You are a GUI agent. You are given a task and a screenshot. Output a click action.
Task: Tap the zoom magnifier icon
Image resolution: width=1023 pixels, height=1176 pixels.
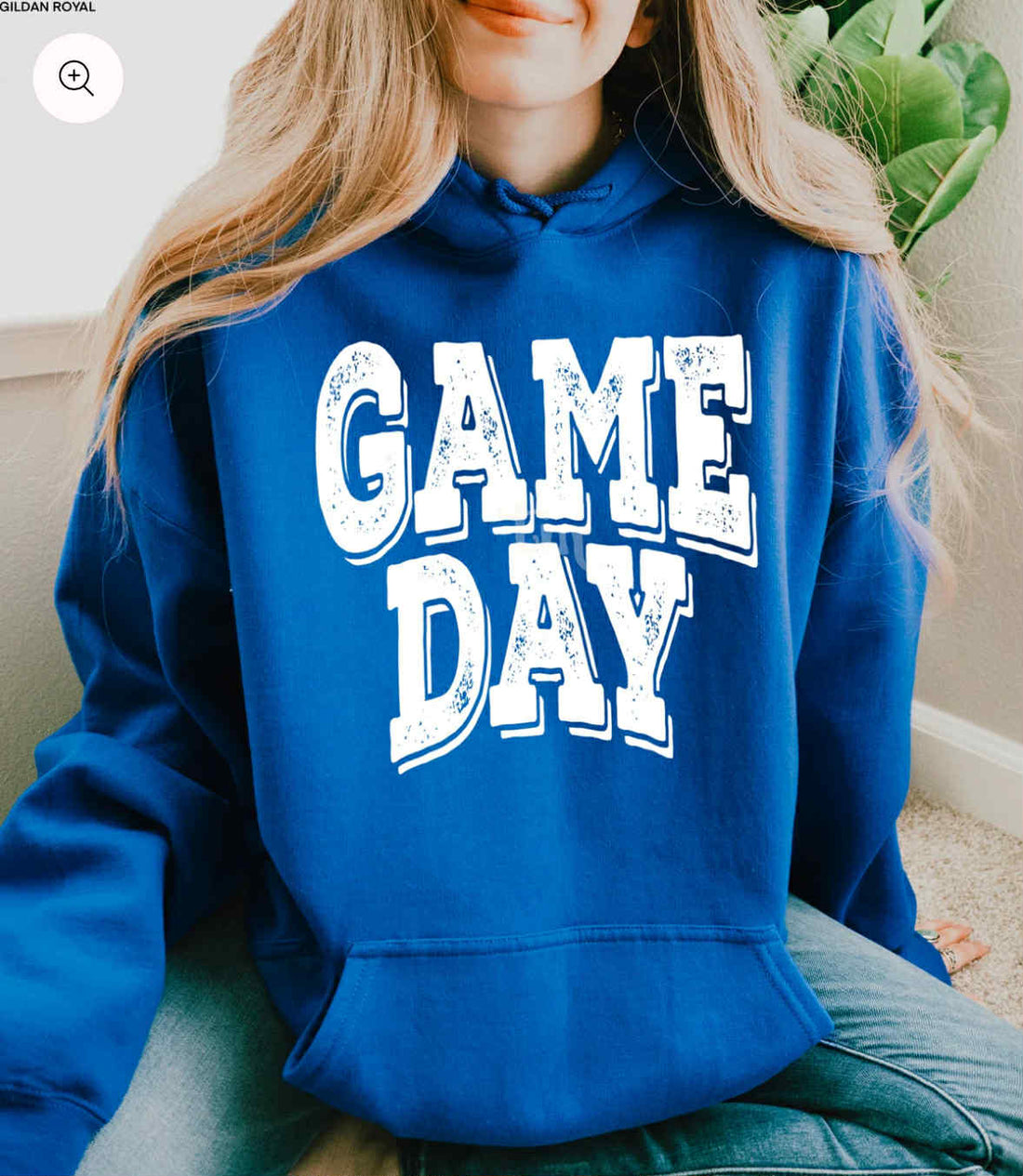pyautogui.click(x=77, y=79)
